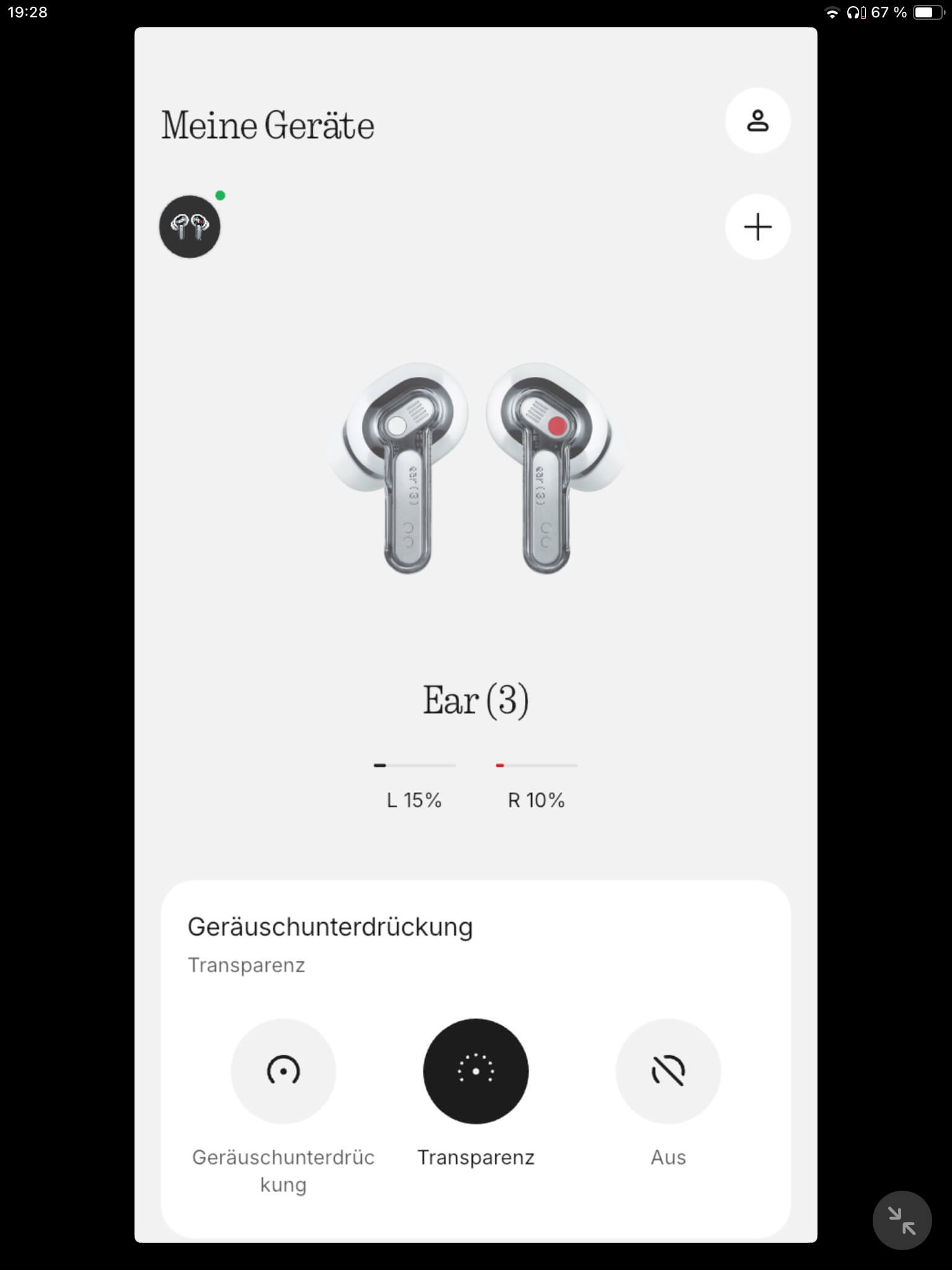The image size is (952, 1270).
Task: Switch noise control to Aus
Action: pos(668,1071)
